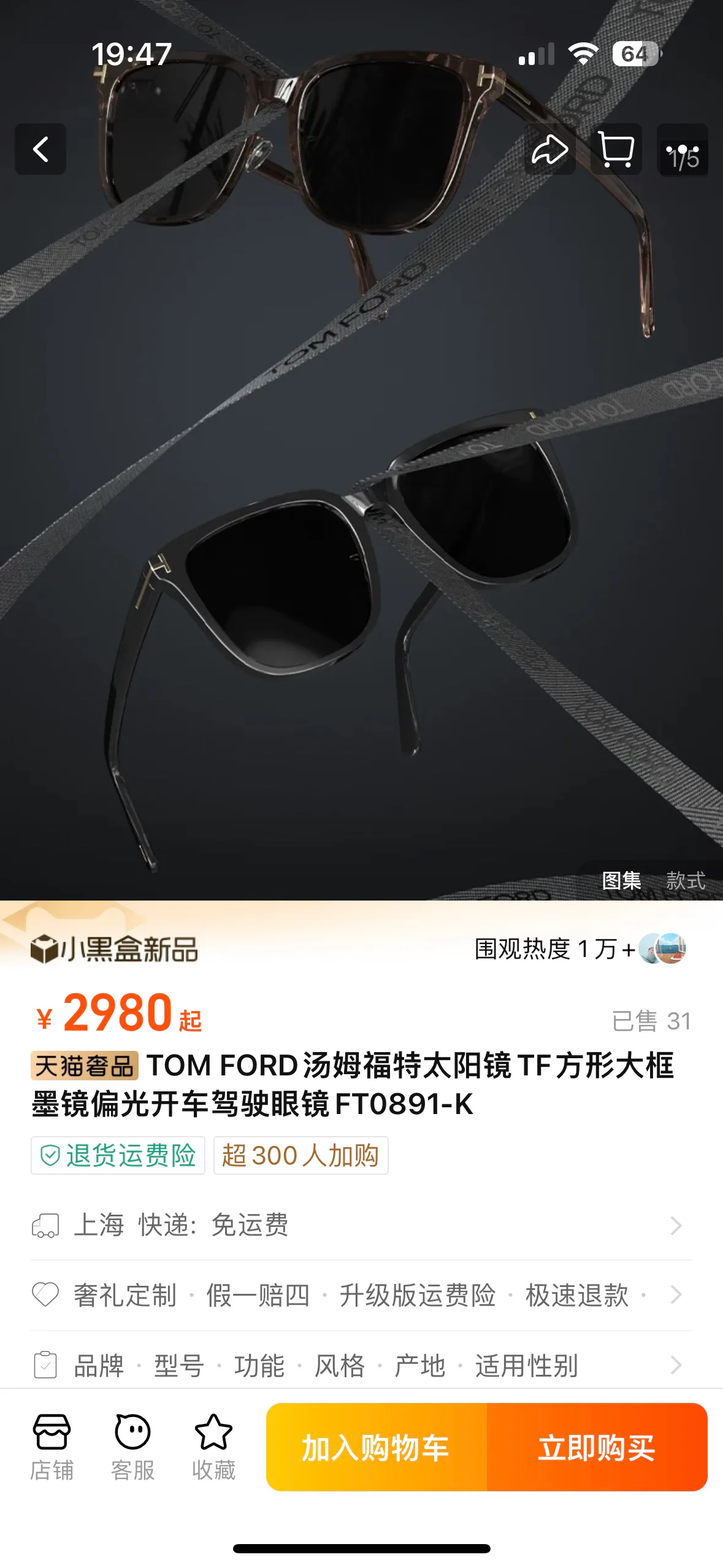Tap 加入购物车 to add to cart
723x1568 pixels.
(x=376, y=1447)
